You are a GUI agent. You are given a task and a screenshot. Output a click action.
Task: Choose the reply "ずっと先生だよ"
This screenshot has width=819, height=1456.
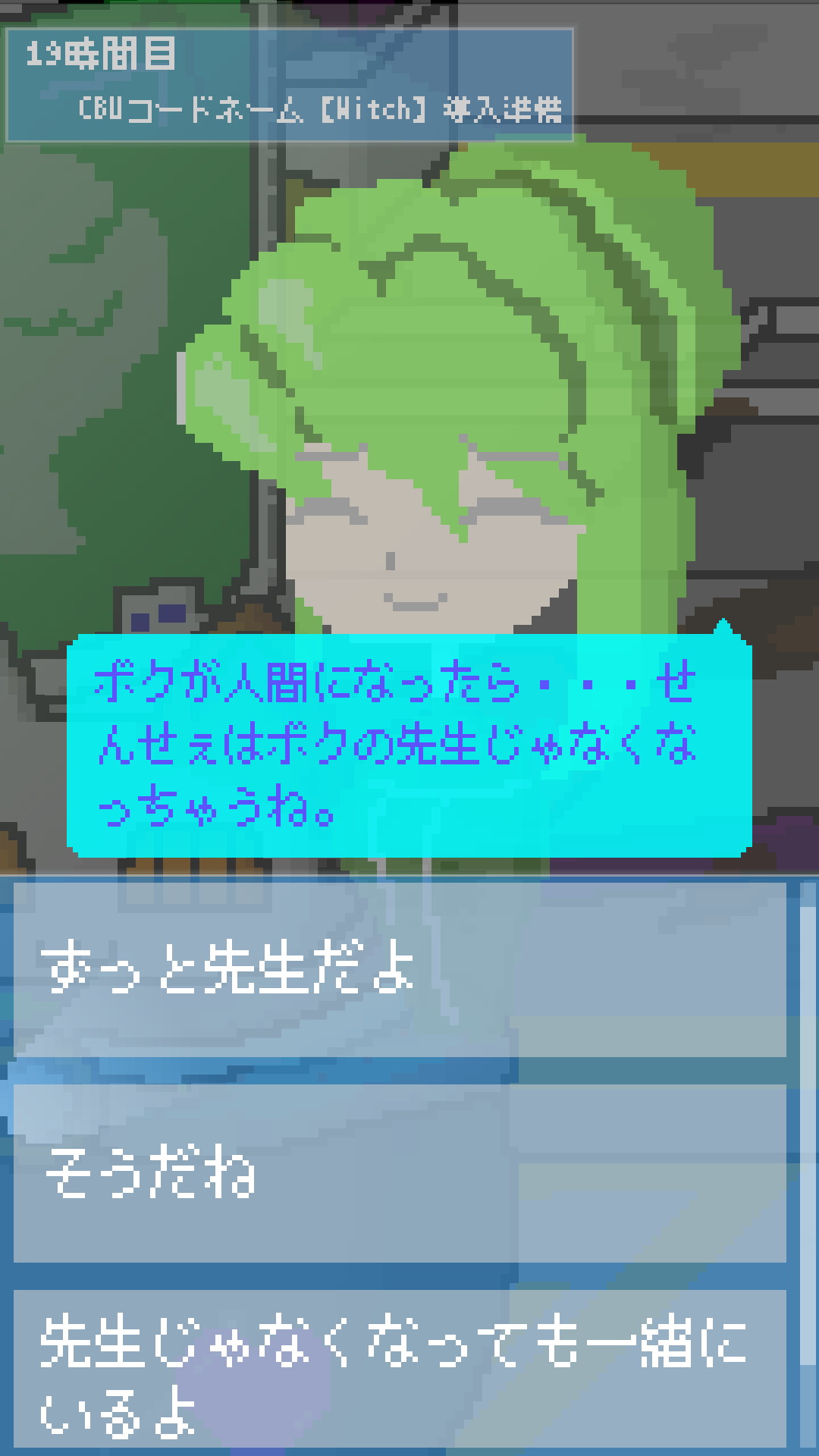(x=400, y=968)
